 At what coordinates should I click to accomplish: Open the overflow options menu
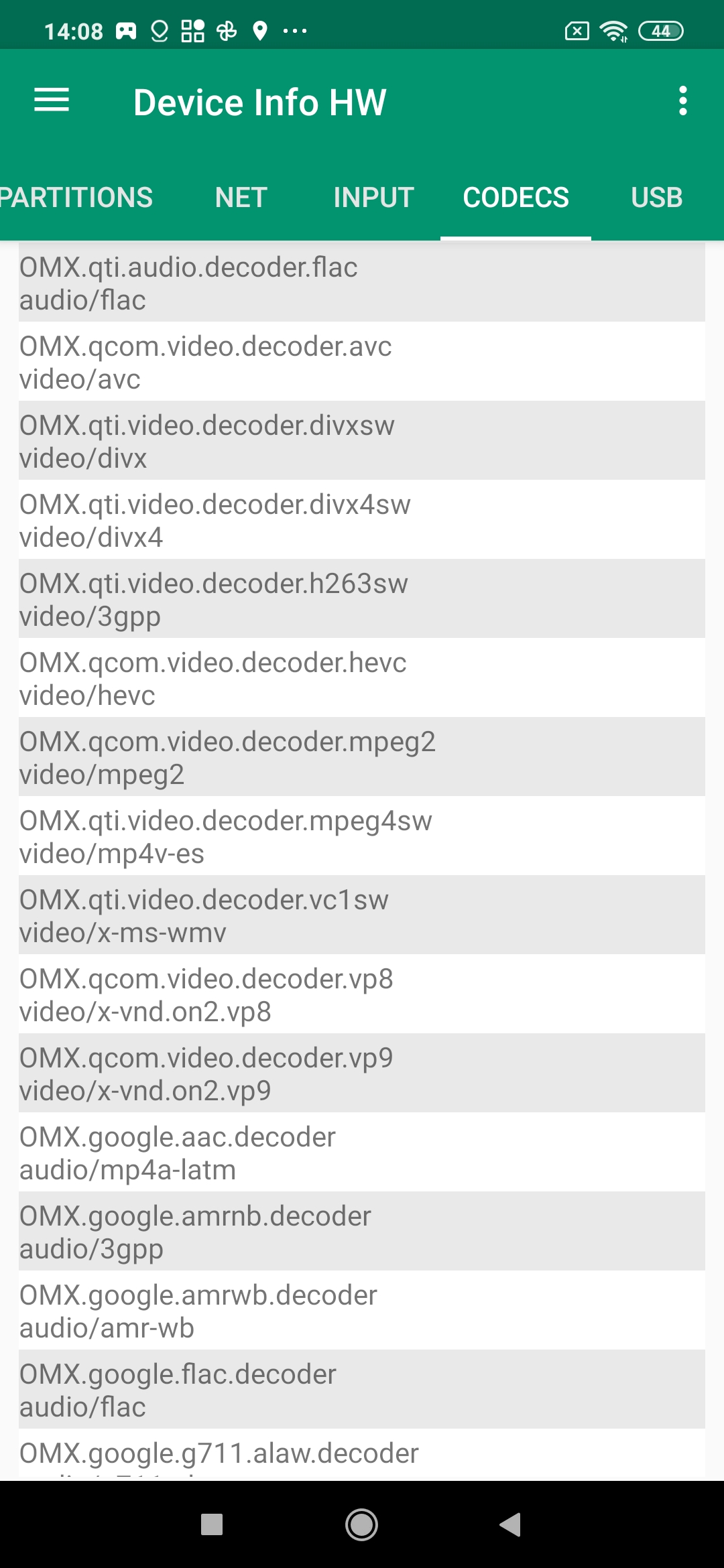(682, 101)
